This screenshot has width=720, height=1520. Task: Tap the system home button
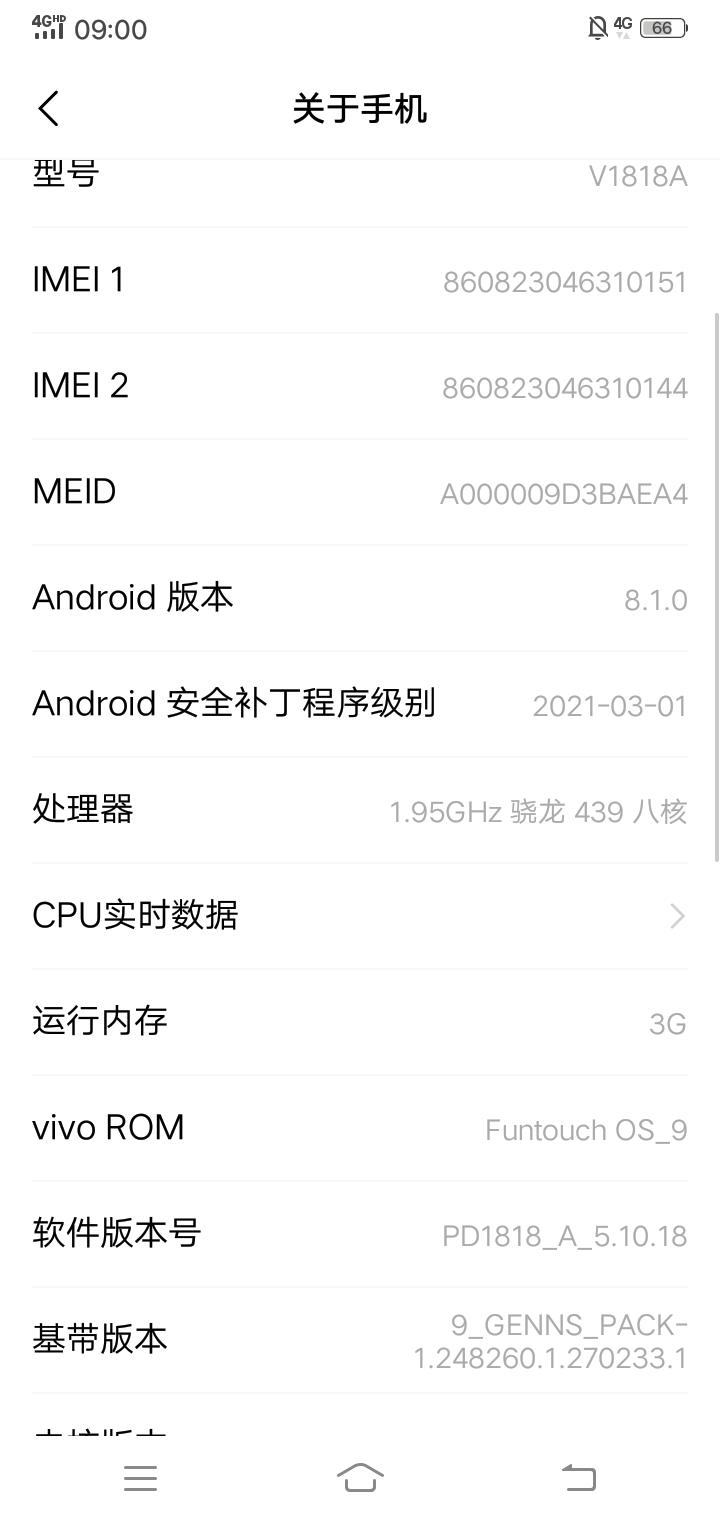pyautogui.click(x=360, y=1477)
